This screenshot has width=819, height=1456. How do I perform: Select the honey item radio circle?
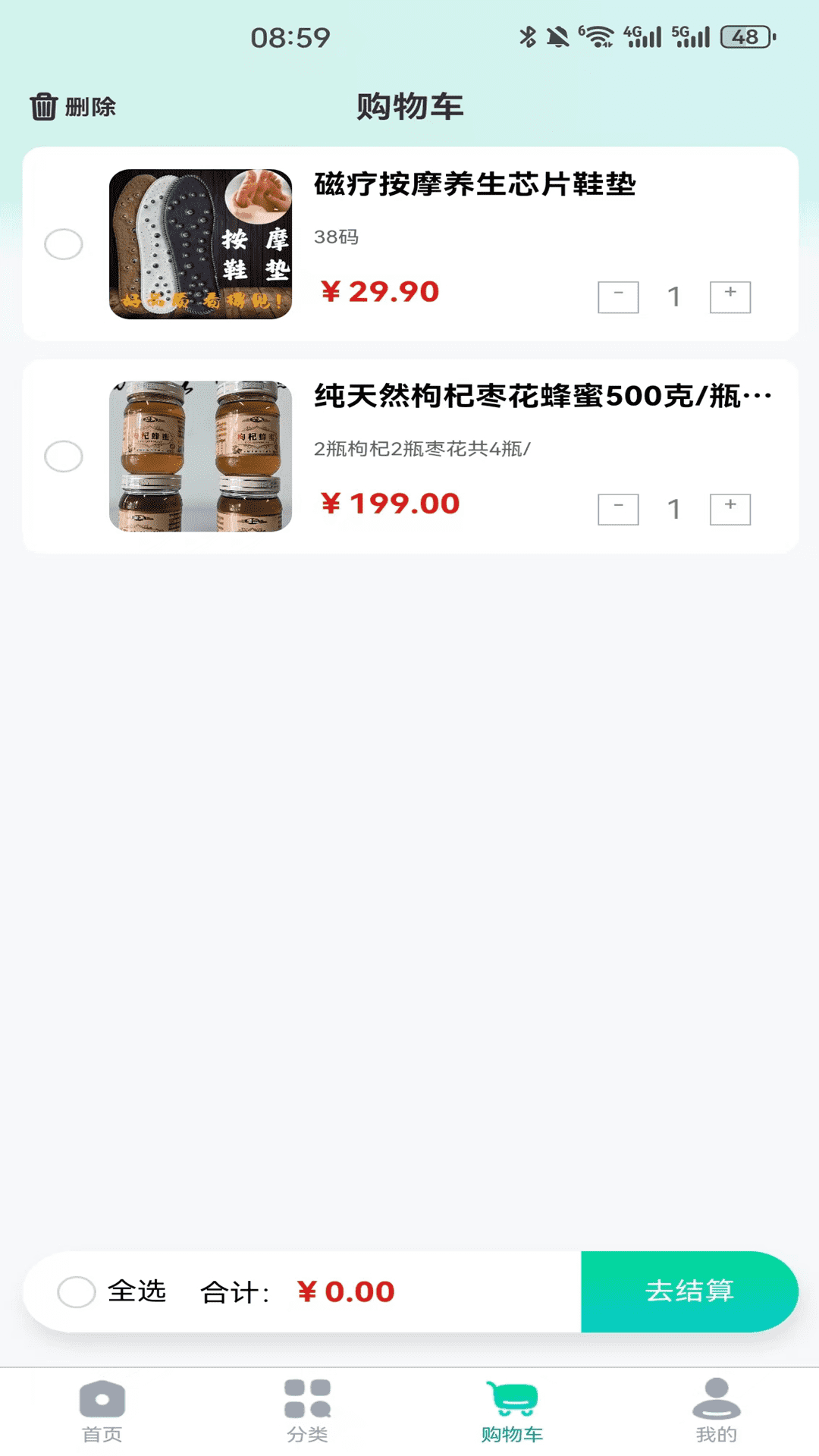point(64,457)
